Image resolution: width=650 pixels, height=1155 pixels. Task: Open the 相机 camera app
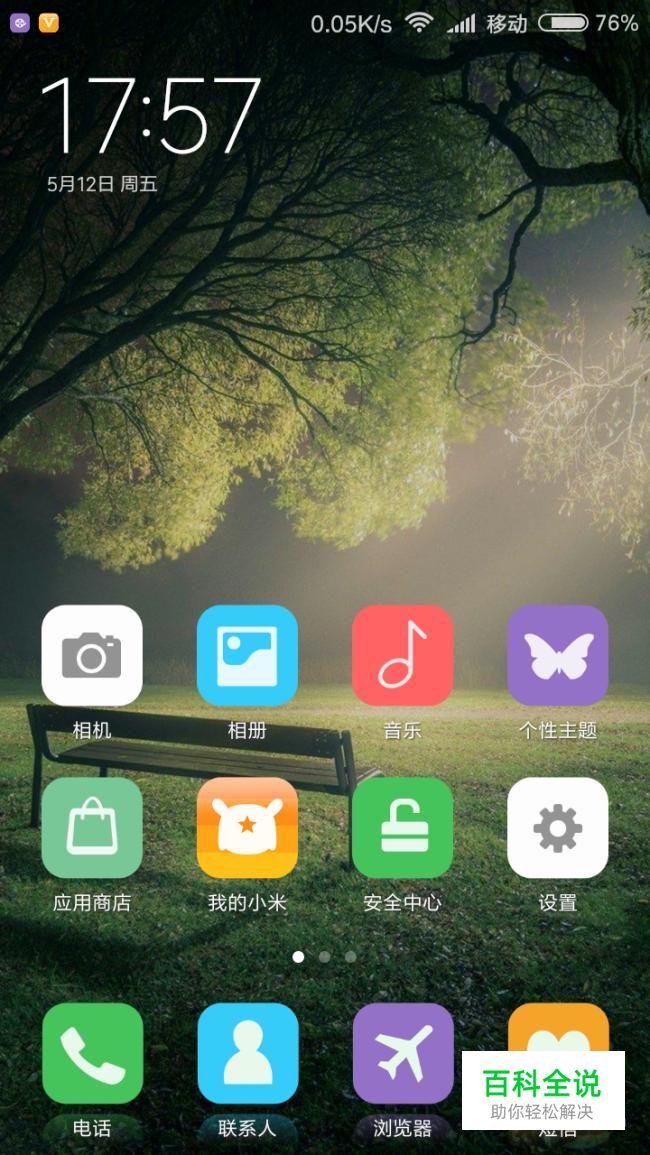[x=92, y=655]
